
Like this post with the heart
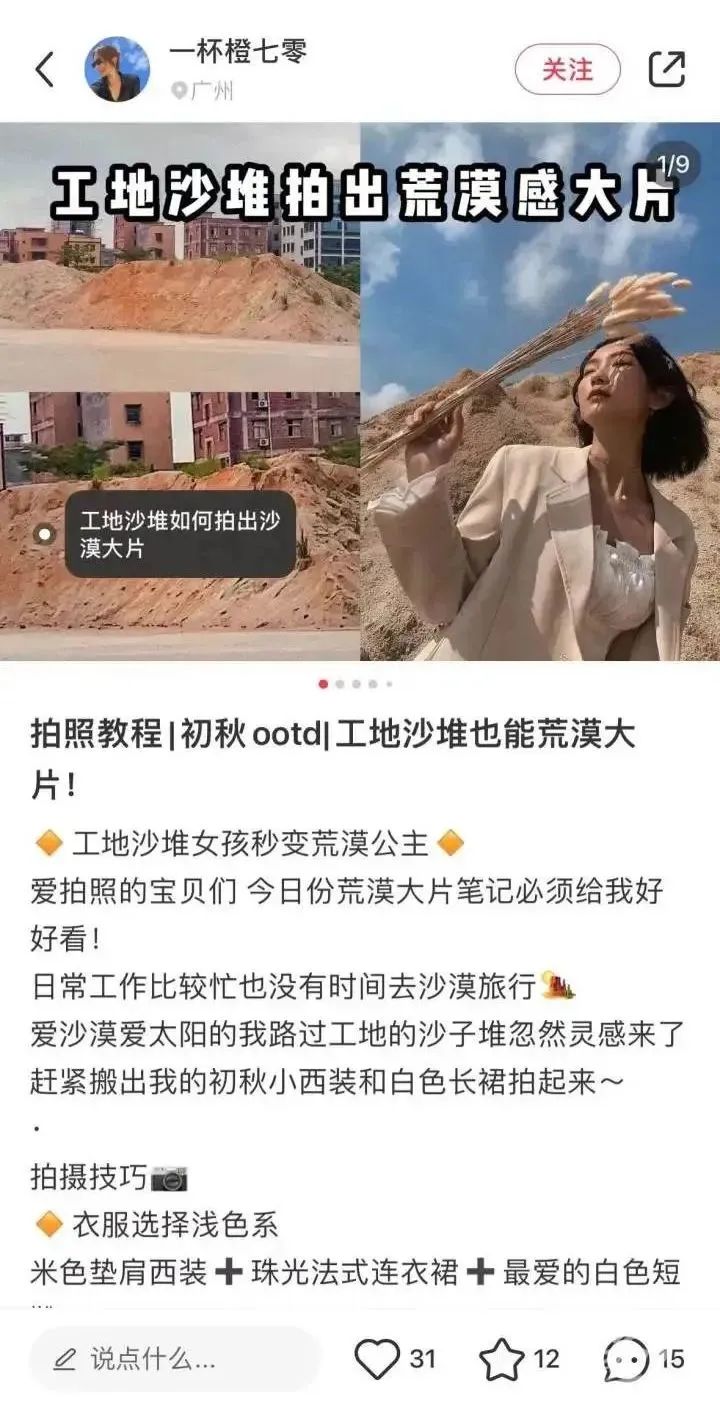[x=378, y=1359]
